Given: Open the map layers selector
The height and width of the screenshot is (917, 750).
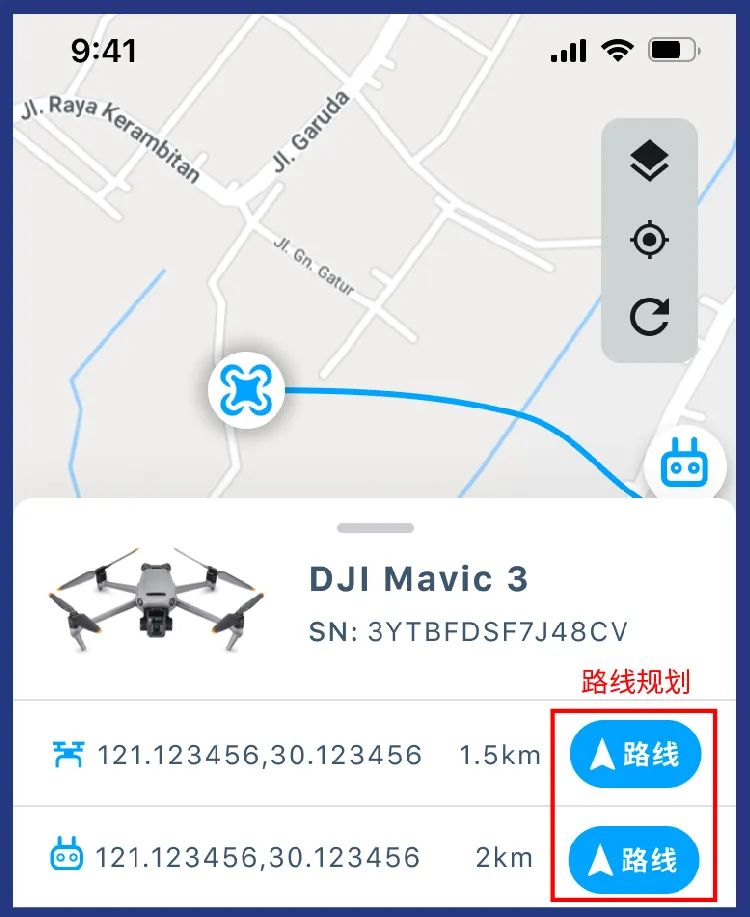Looking at the screenshot, I should [649, 161].
